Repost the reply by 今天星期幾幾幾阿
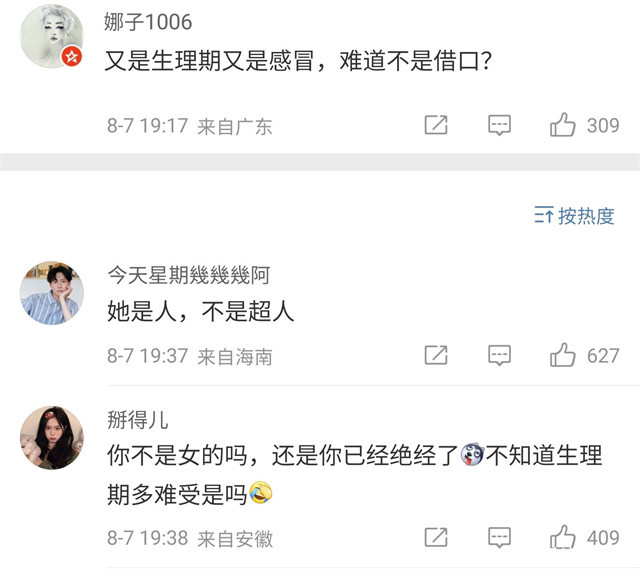The width and height of the screenshot is (640, 571). 435,355
